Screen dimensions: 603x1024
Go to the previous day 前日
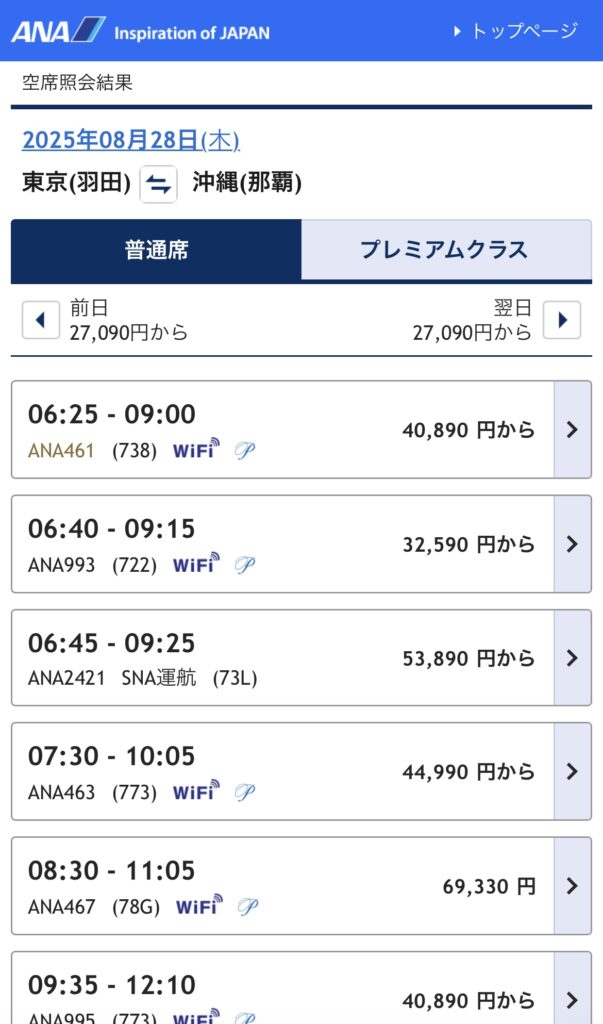pyautogui.click(x=41, y=320)
